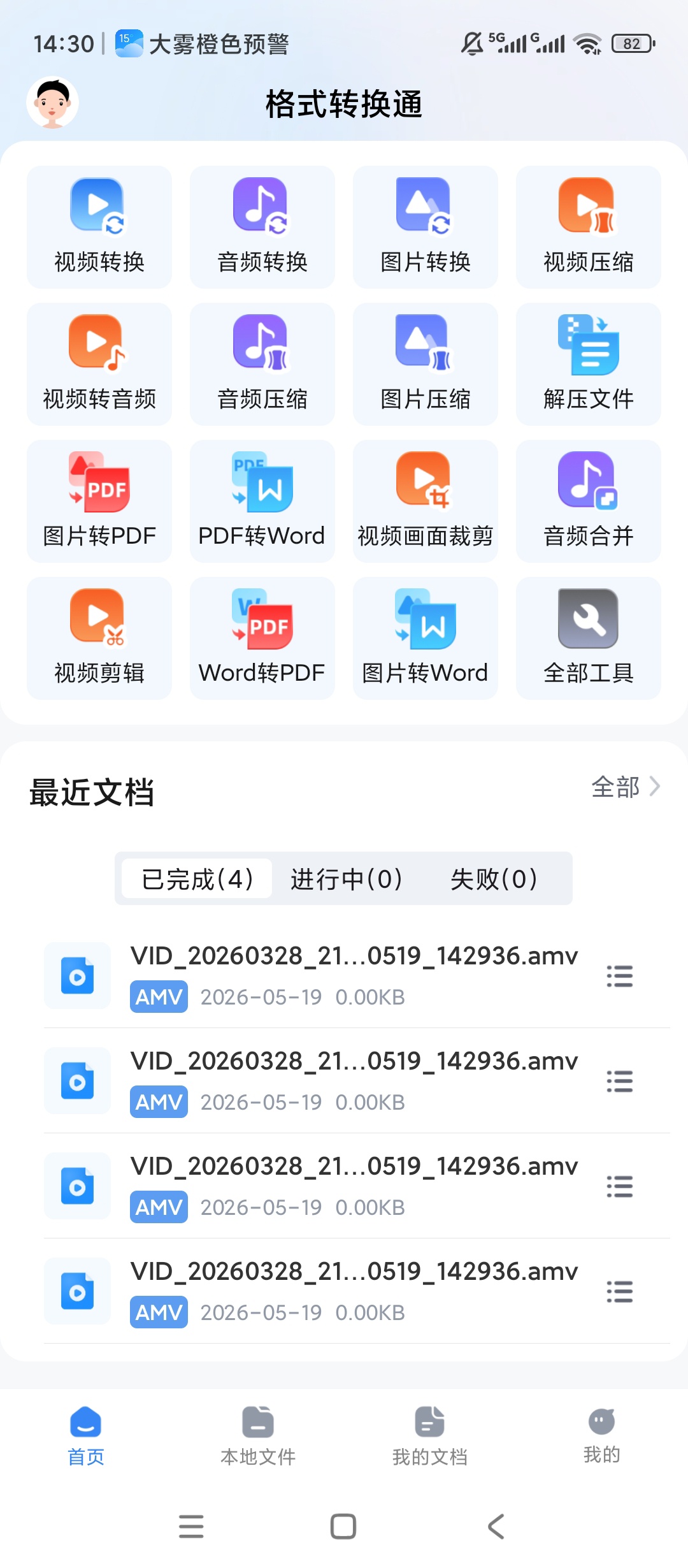Open 视频转换 tool
The height and width of the screenshot is (1568, 688).
[x=99, y=227]
